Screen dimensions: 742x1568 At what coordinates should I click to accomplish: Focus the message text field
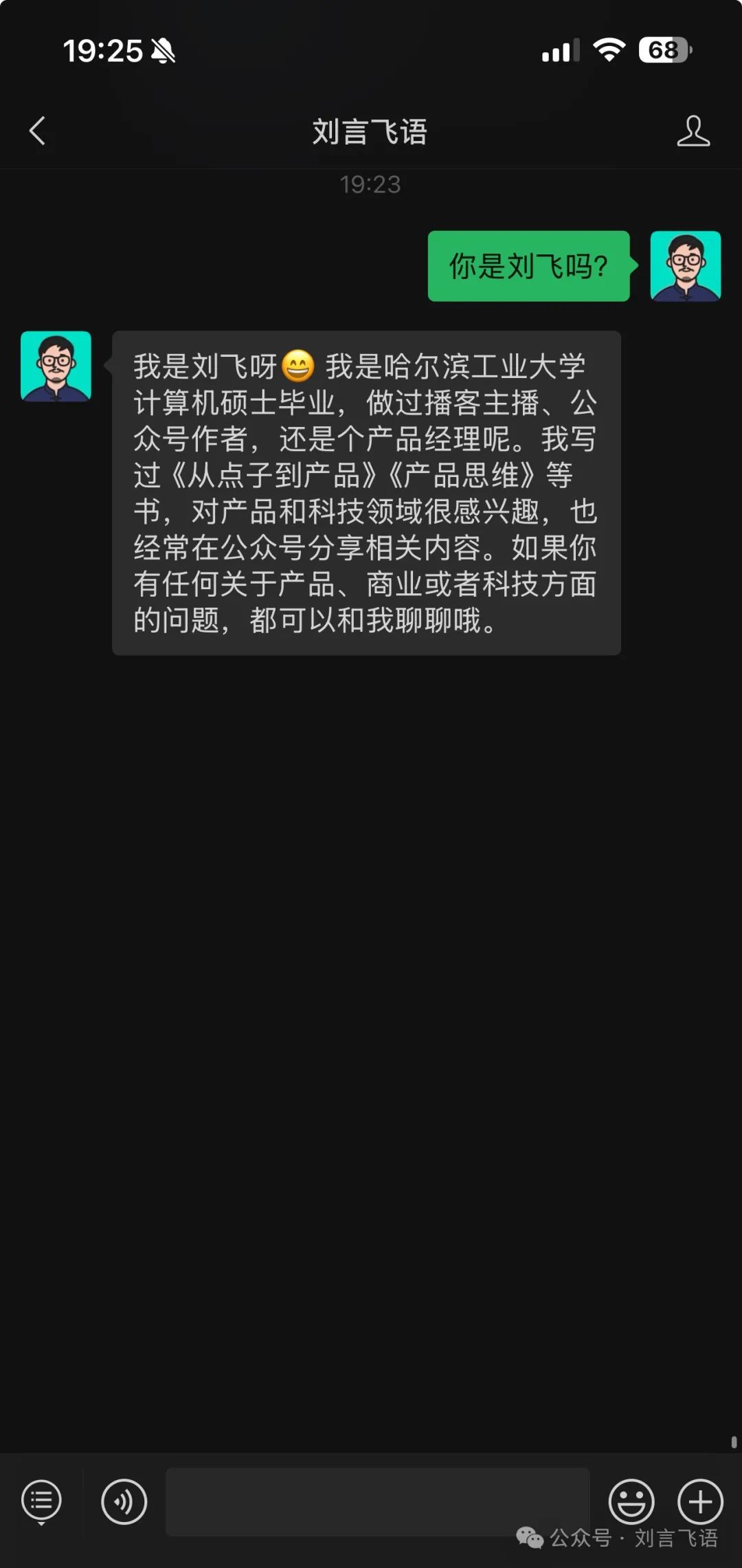(377, 1501)
